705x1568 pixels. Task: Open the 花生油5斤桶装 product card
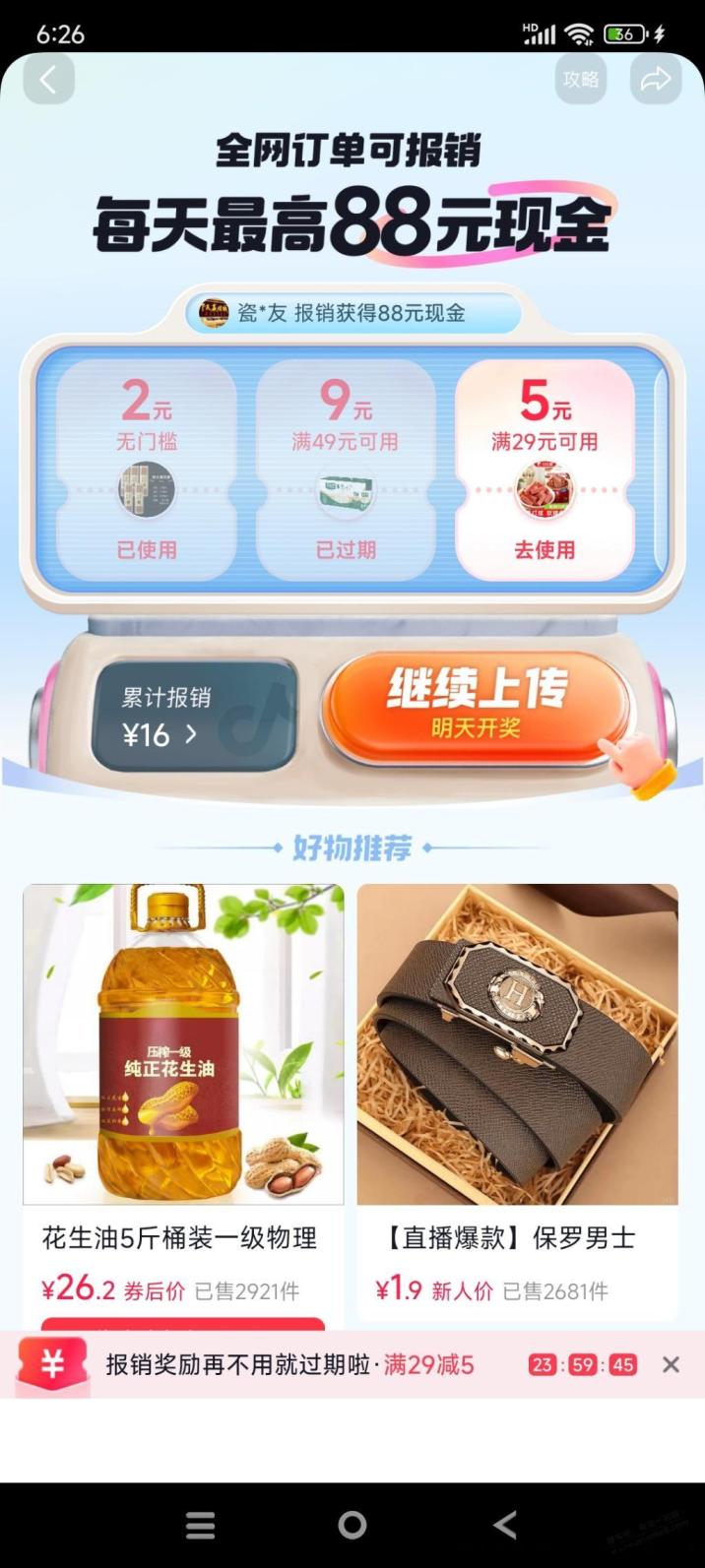(x=183, y=1102)
